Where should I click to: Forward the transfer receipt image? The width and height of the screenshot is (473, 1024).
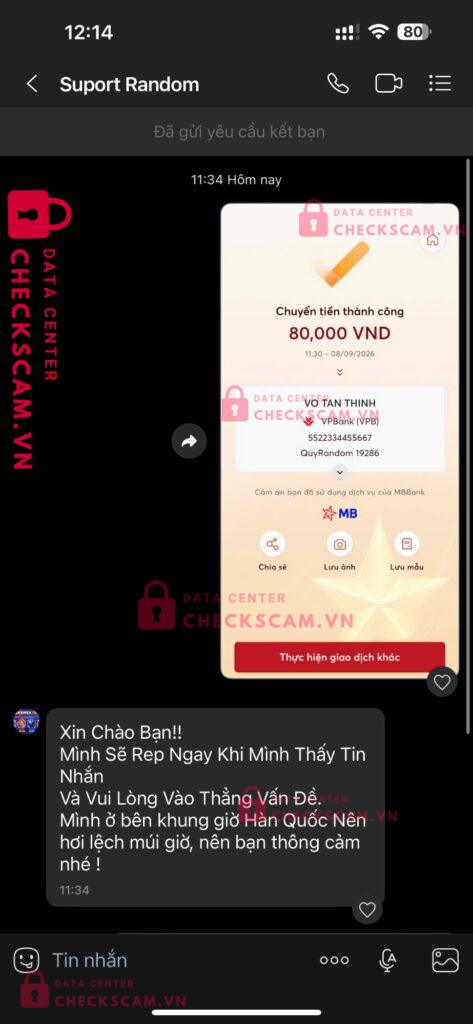[189, 442]
